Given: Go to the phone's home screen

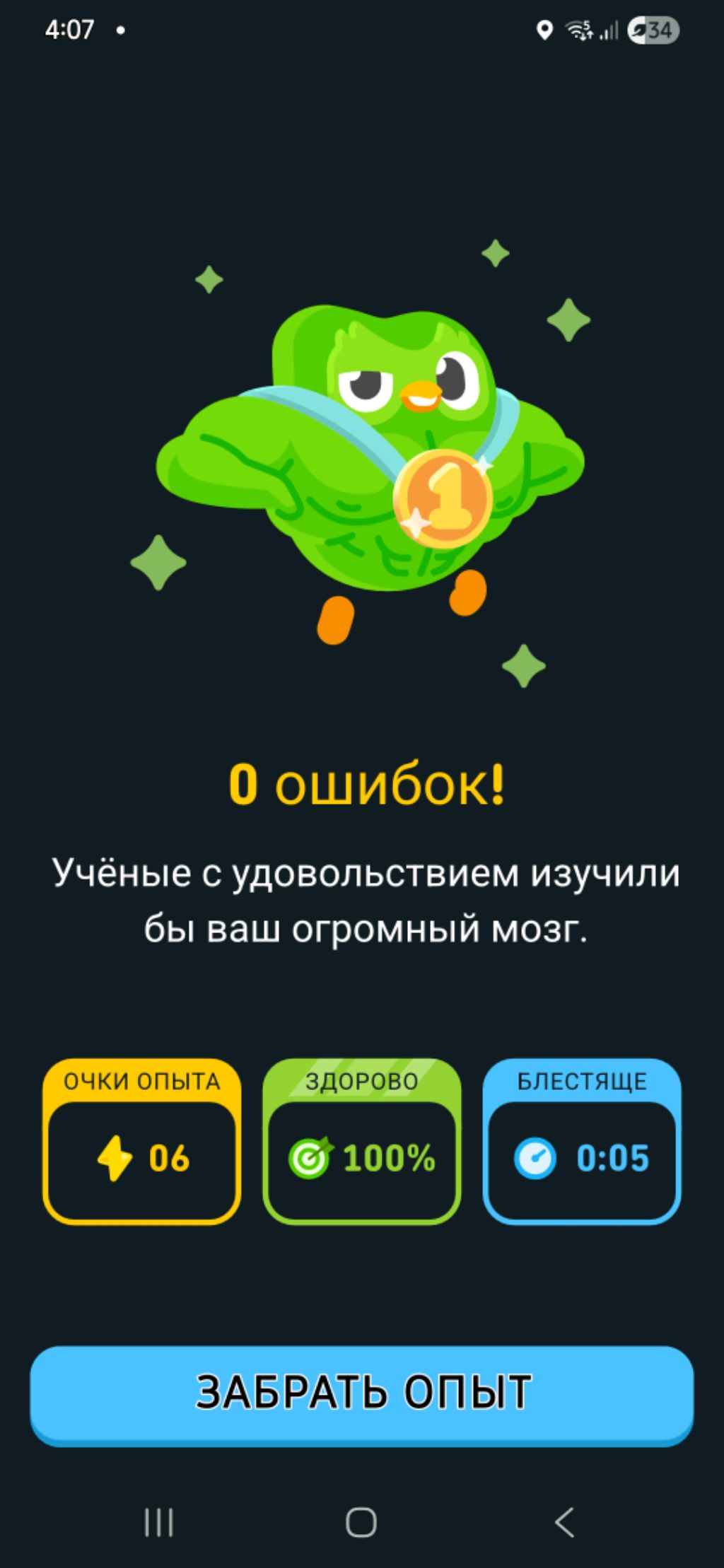Looking at the screenshot, I should pyautogui.click(x=361, y=1521).
